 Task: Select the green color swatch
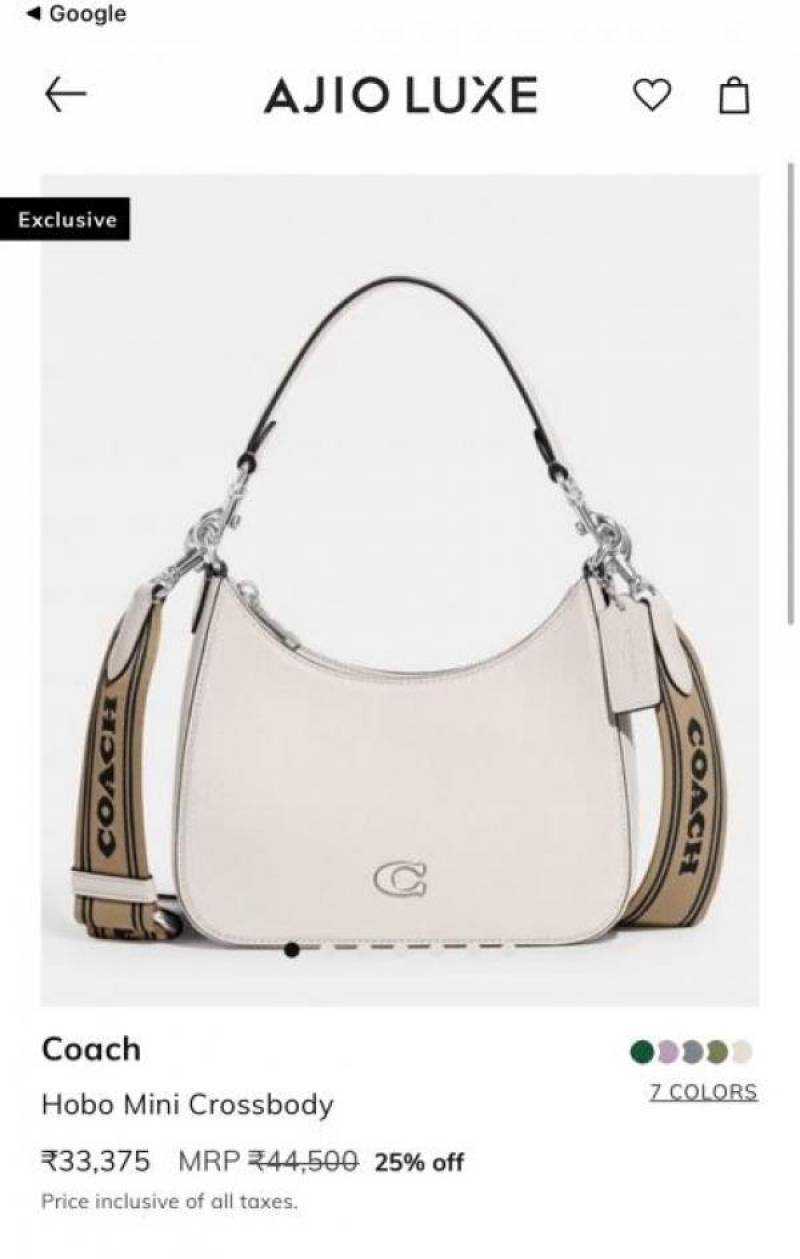(642, 1051)
